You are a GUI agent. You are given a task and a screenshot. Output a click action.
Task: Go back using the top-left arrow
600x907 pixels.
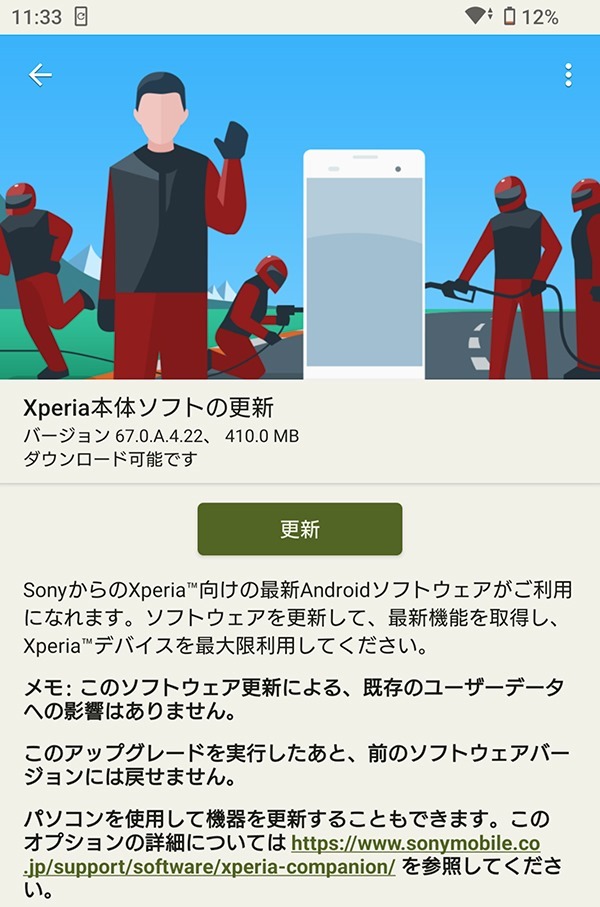pyautogui.click(x=40, y=75)
